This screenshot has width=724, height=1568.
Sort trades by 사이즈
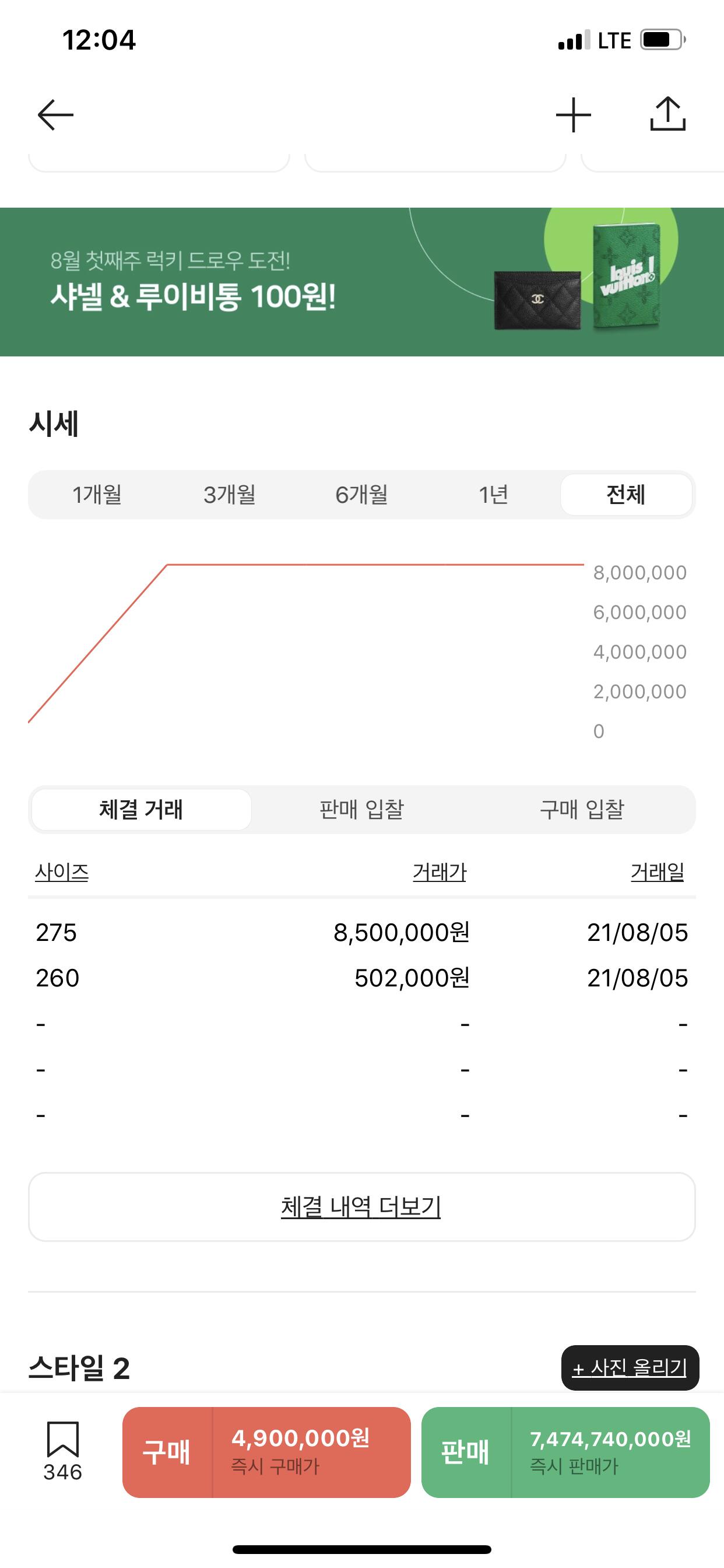(x=62, y=871)
